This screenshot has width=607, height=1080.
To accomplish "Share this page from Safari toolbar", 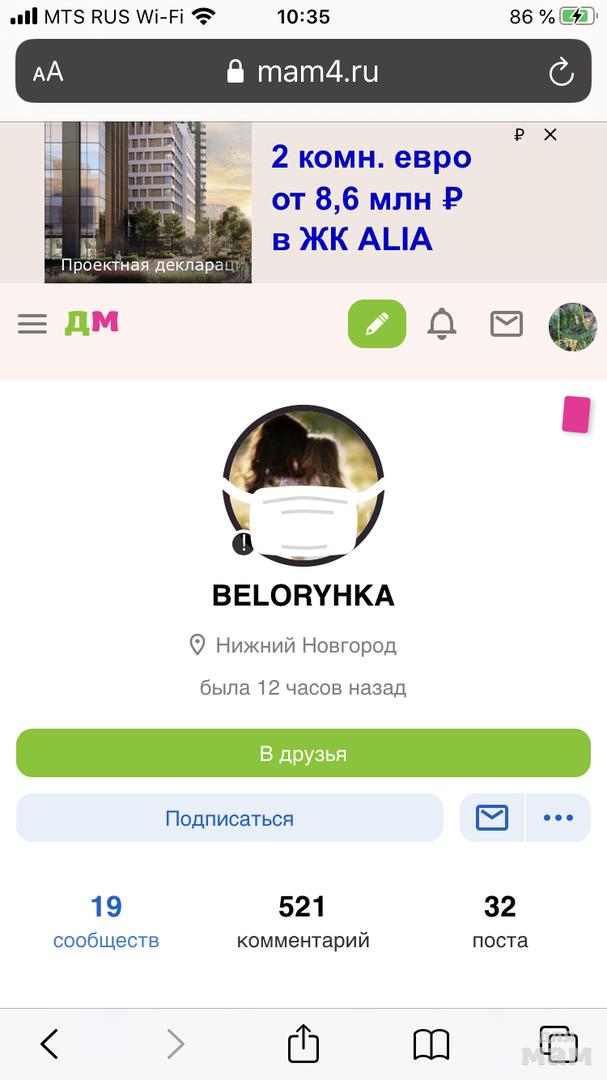I will 303,1044.
